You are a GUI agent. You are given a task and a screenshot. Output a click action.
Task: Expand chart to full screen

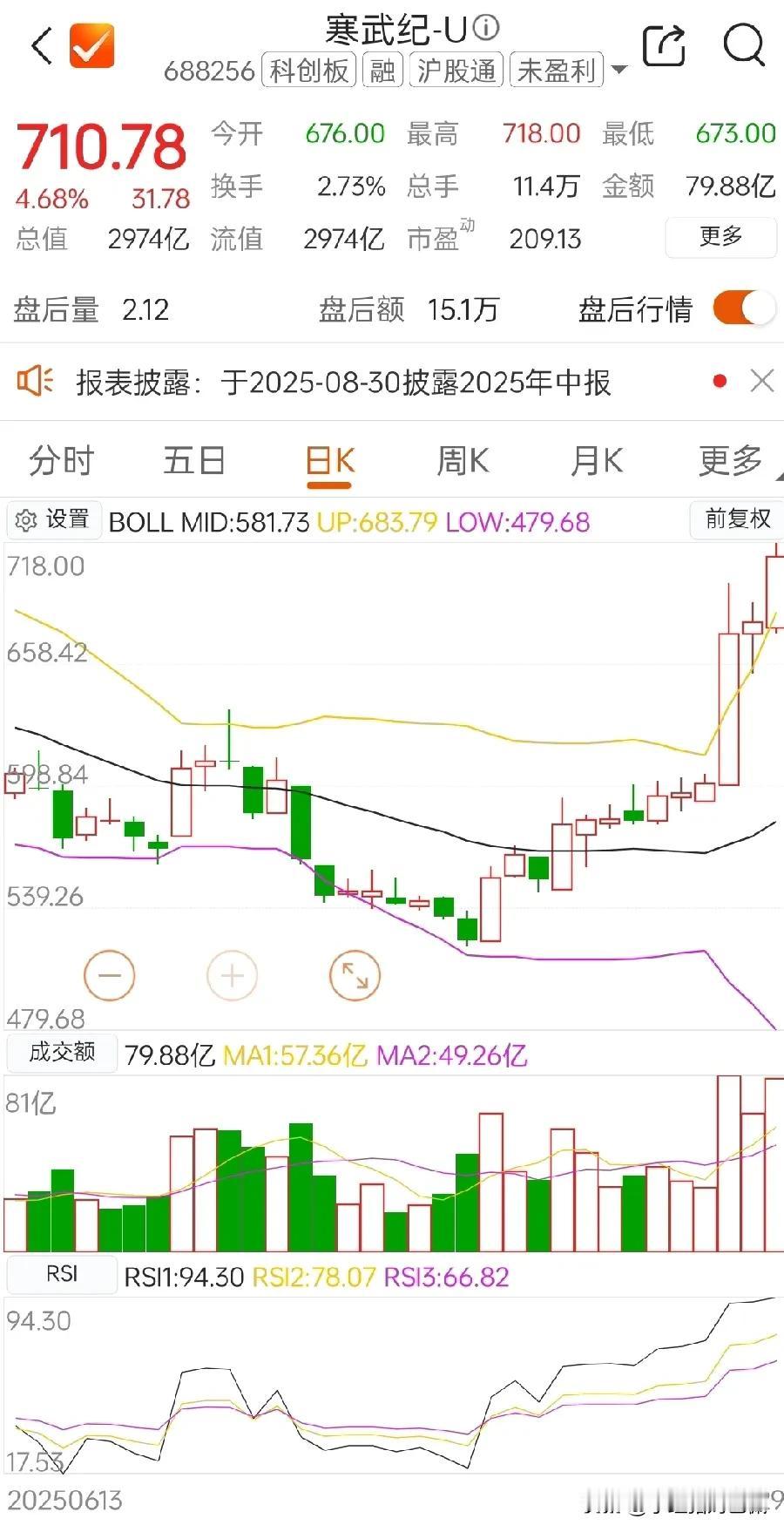coord(355,975)
